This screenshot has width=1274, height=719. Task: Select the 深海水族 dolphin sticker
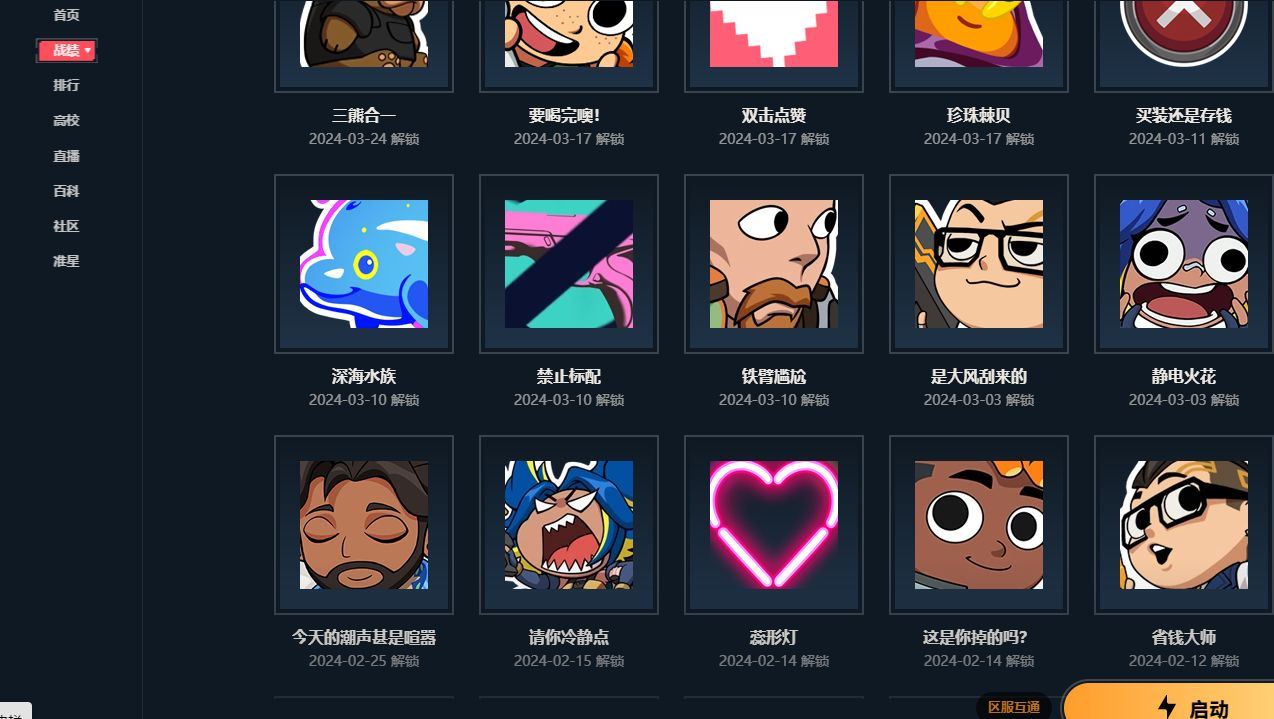click(x=364, y=264)
